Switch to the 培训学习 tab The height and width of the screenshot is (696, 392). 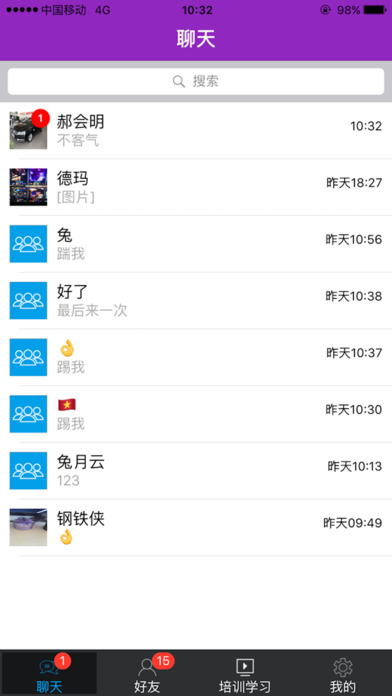tap(245, 673)
